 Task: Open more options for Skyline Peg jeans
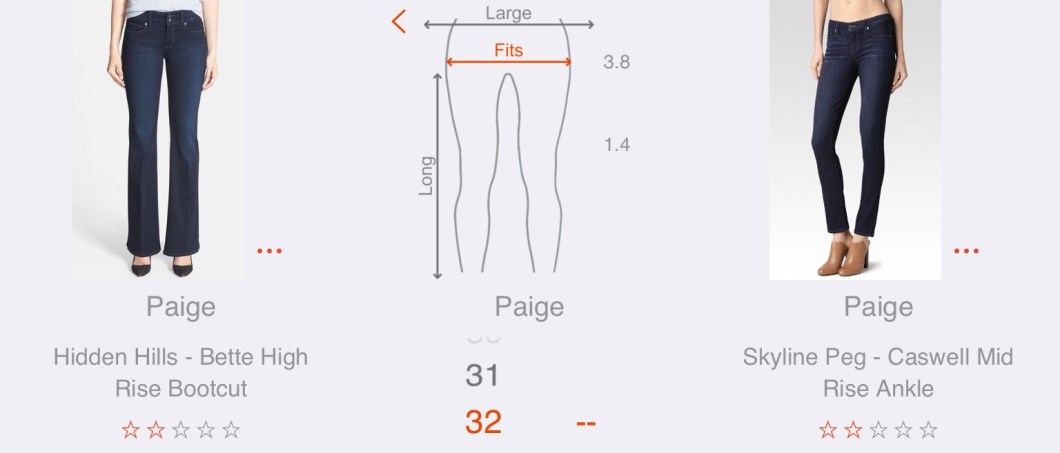pyautogui.click(x=965, y=251)
